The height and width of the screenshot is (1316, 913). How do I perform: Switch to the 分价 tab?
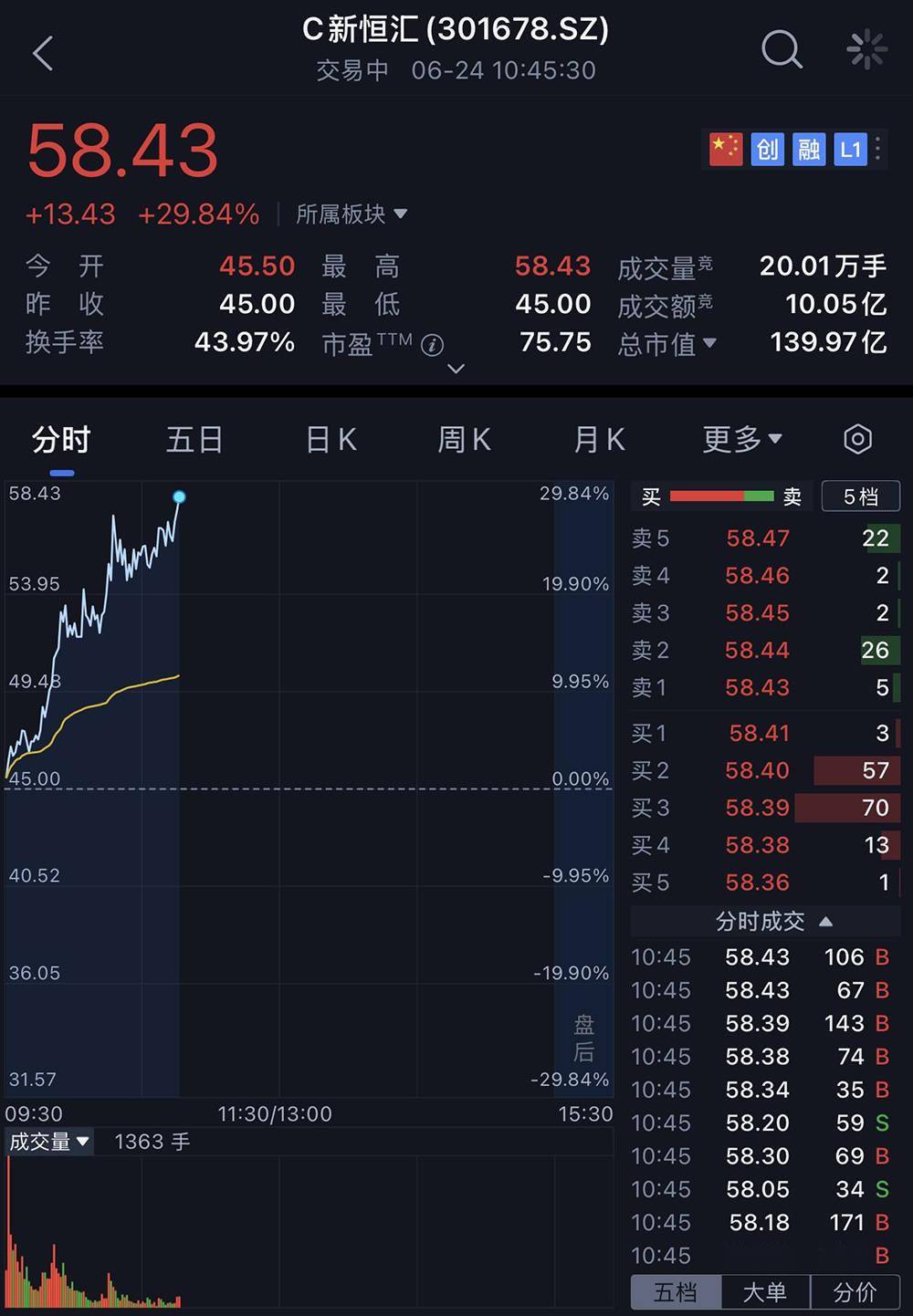tap(855, 1292)
